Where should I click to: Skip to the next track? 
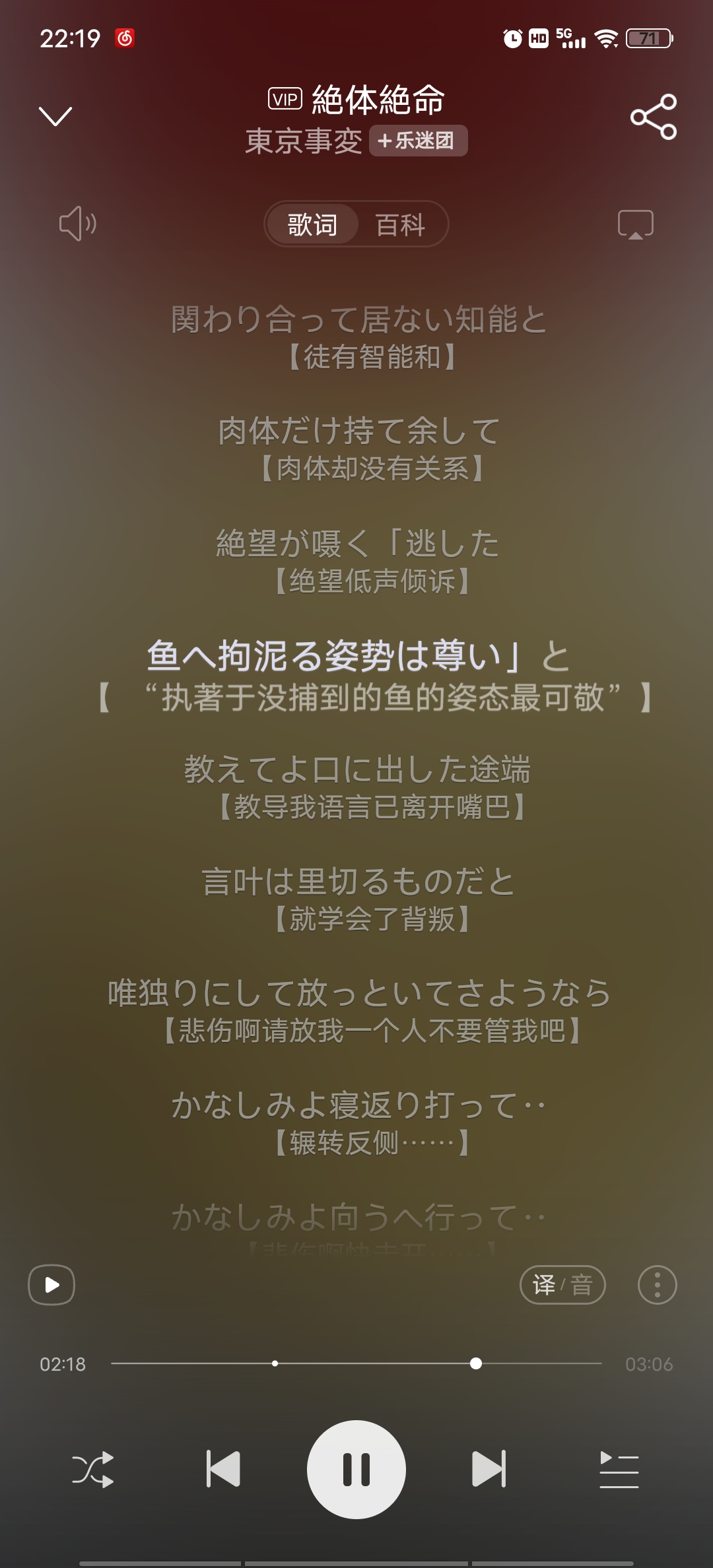(x=489, y=1469)
